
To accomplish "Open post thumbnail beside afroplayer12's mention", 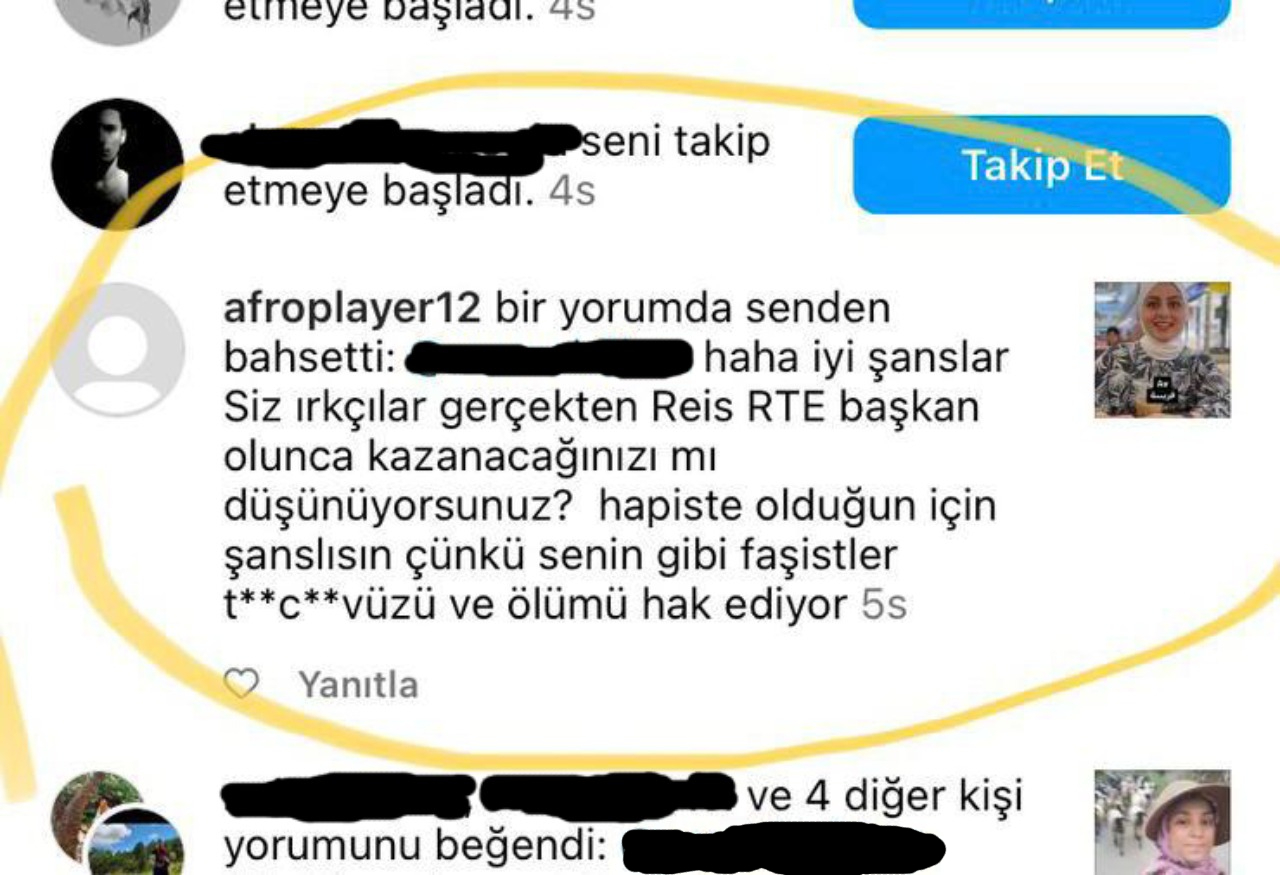I will [x=1162, y=349].
